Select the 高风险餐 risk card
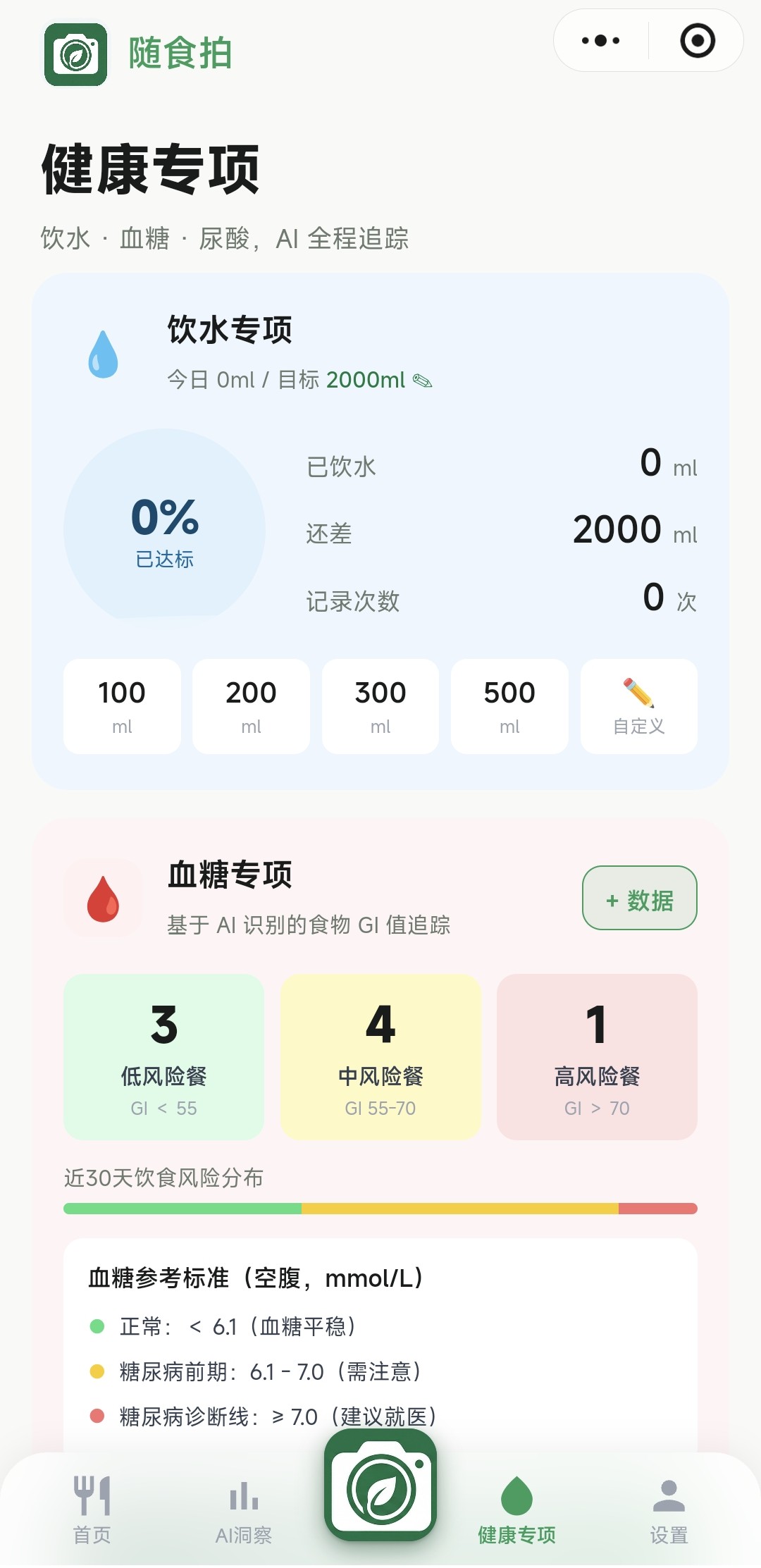The height and width of the screenshot is (1568, 761). point(596,1058)
